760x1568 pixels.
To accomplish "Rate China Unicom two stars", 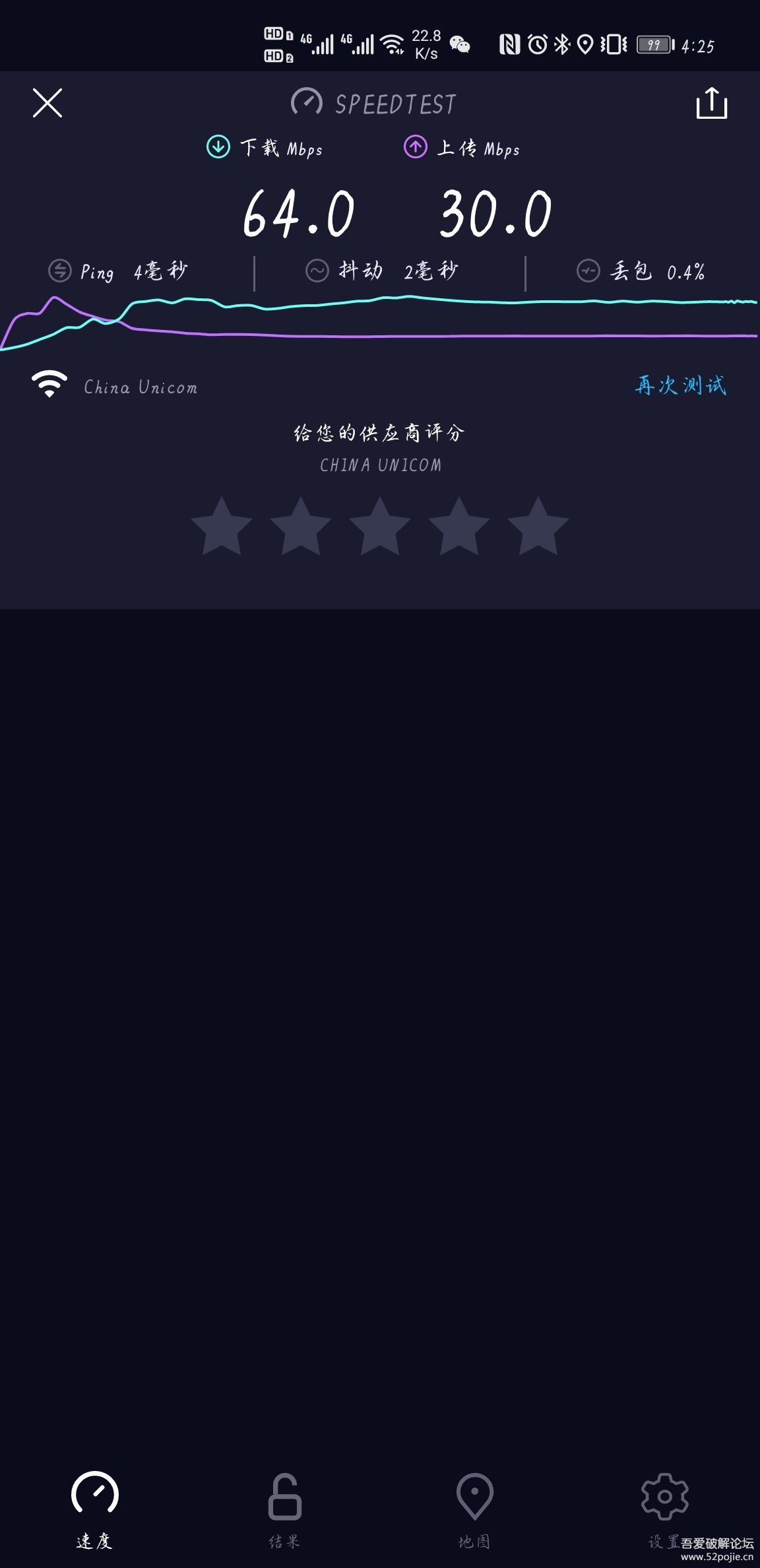I will click(301, 527).
